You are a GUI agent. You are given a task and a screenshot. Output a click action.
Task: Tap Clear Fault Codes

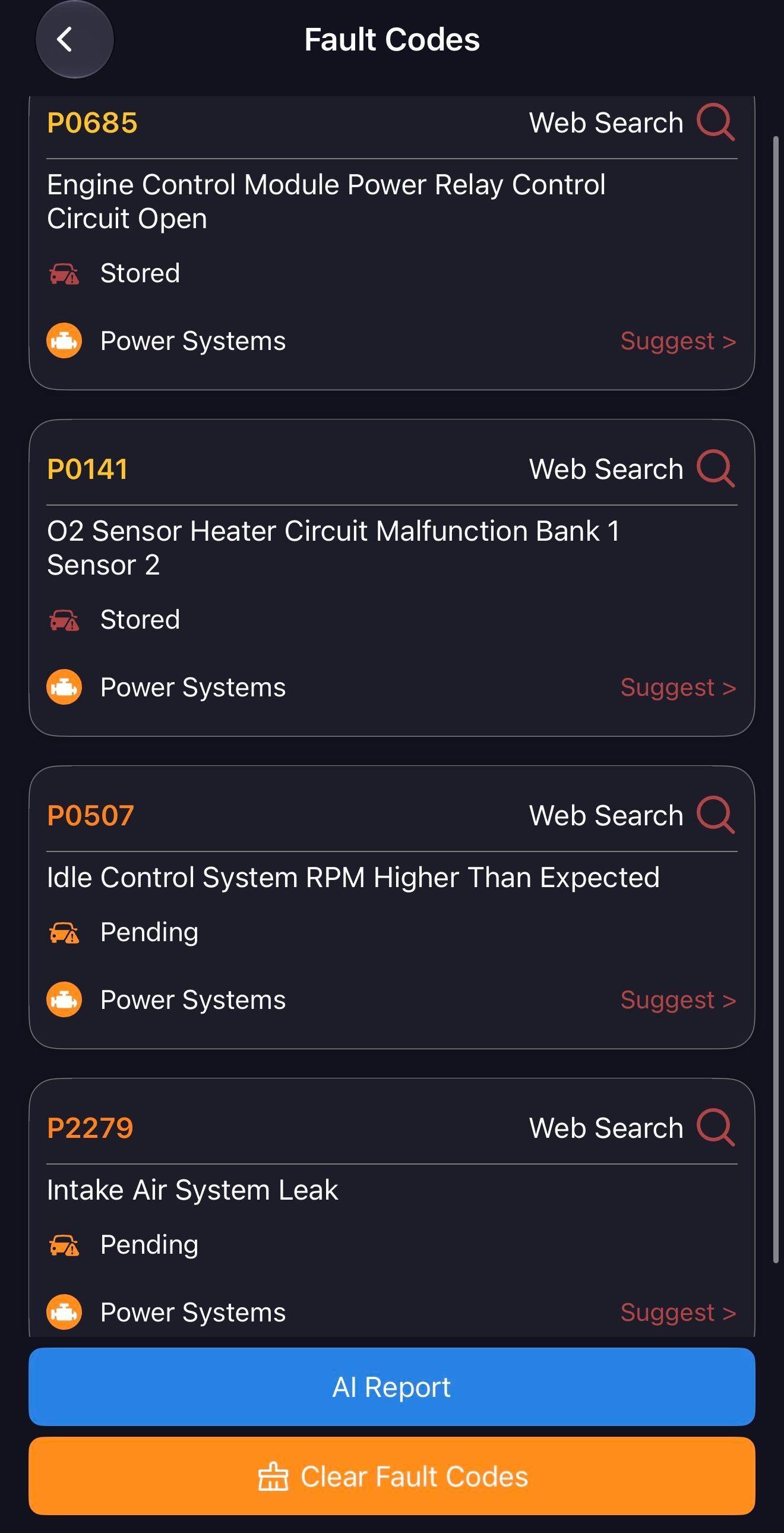(392, 1476)
